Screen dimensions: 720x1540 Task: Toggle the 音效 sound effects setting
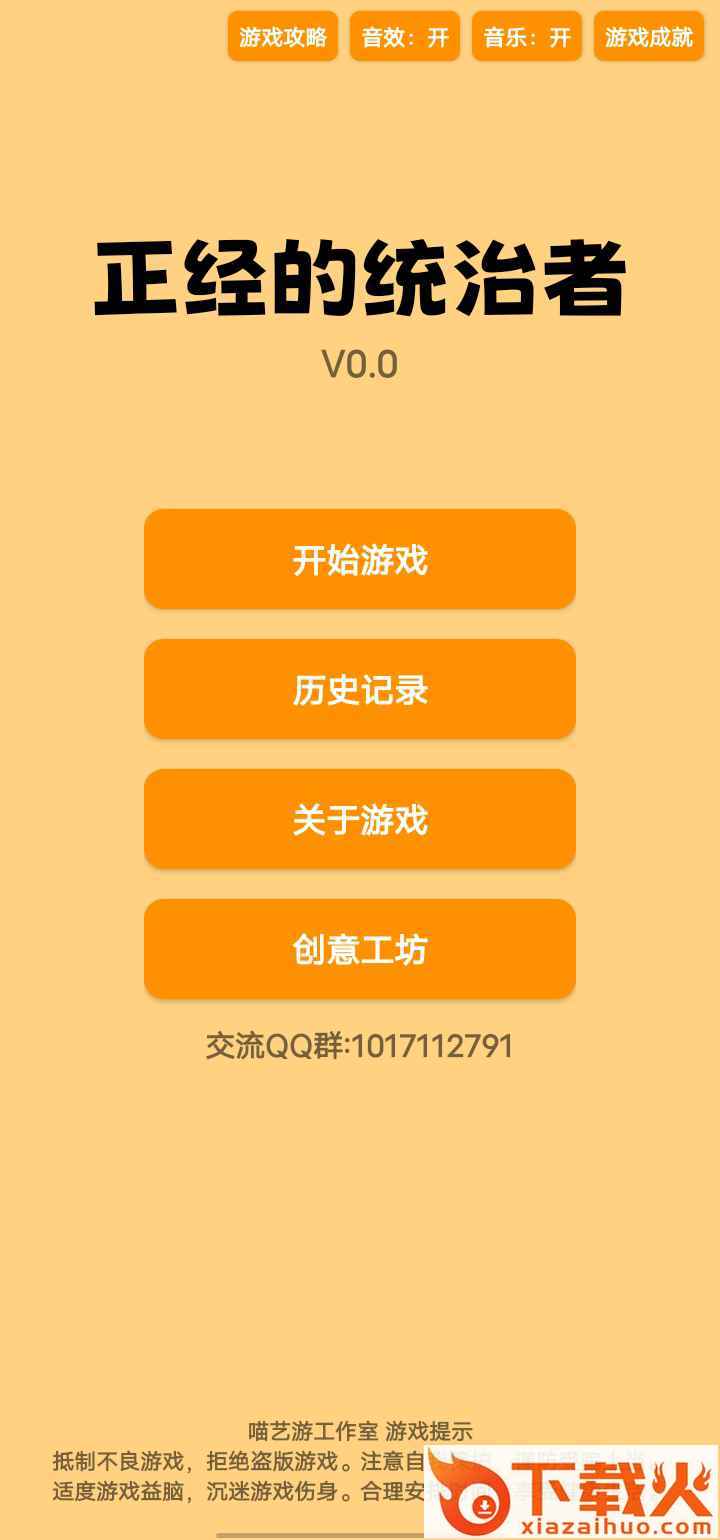[x=405, y=37]
